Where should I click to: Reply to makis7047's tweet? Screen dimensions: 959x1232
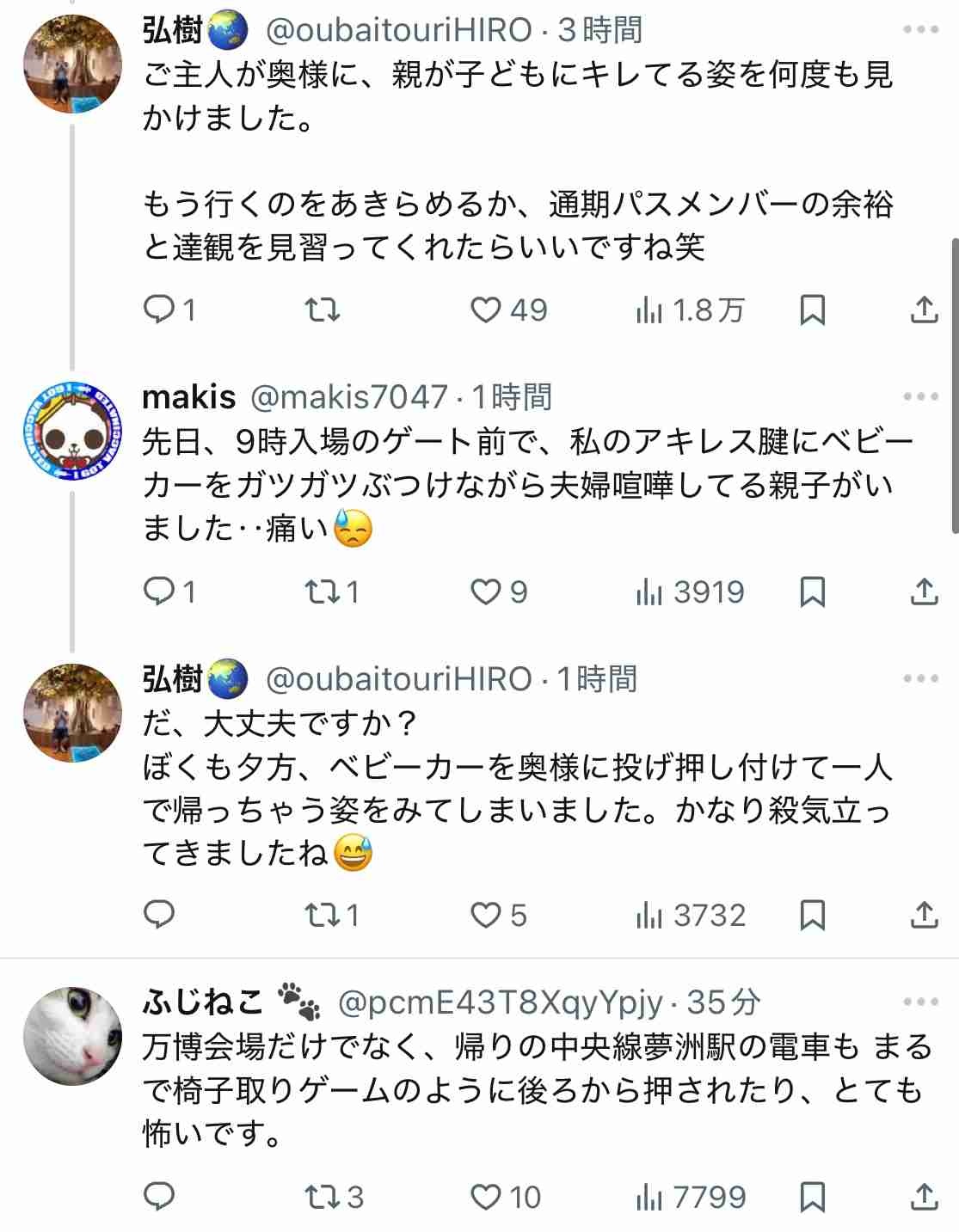[159, 592]
